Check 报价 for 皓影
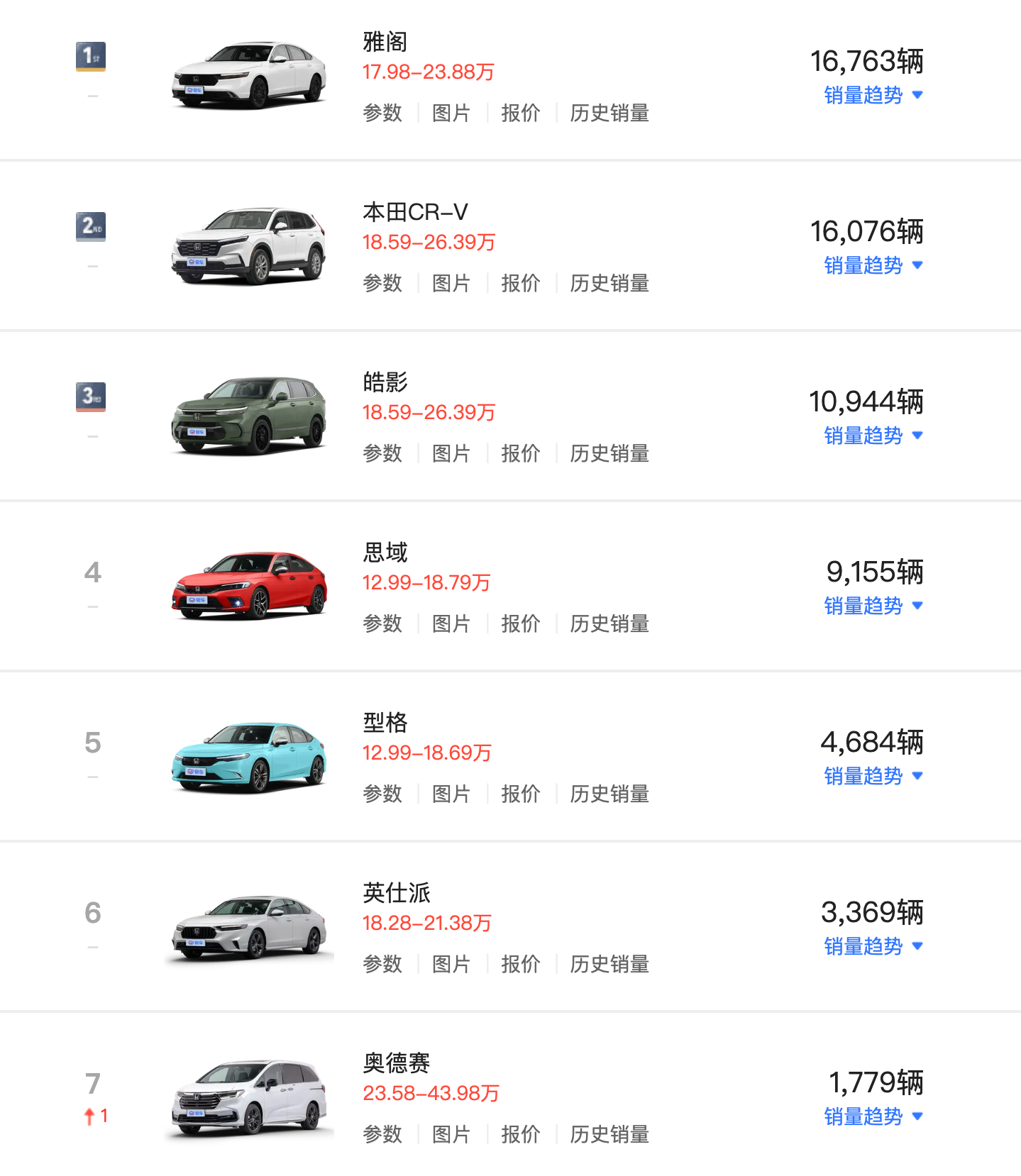The width and height of the screenshot is (1021, 1176). tap(520, 453)
